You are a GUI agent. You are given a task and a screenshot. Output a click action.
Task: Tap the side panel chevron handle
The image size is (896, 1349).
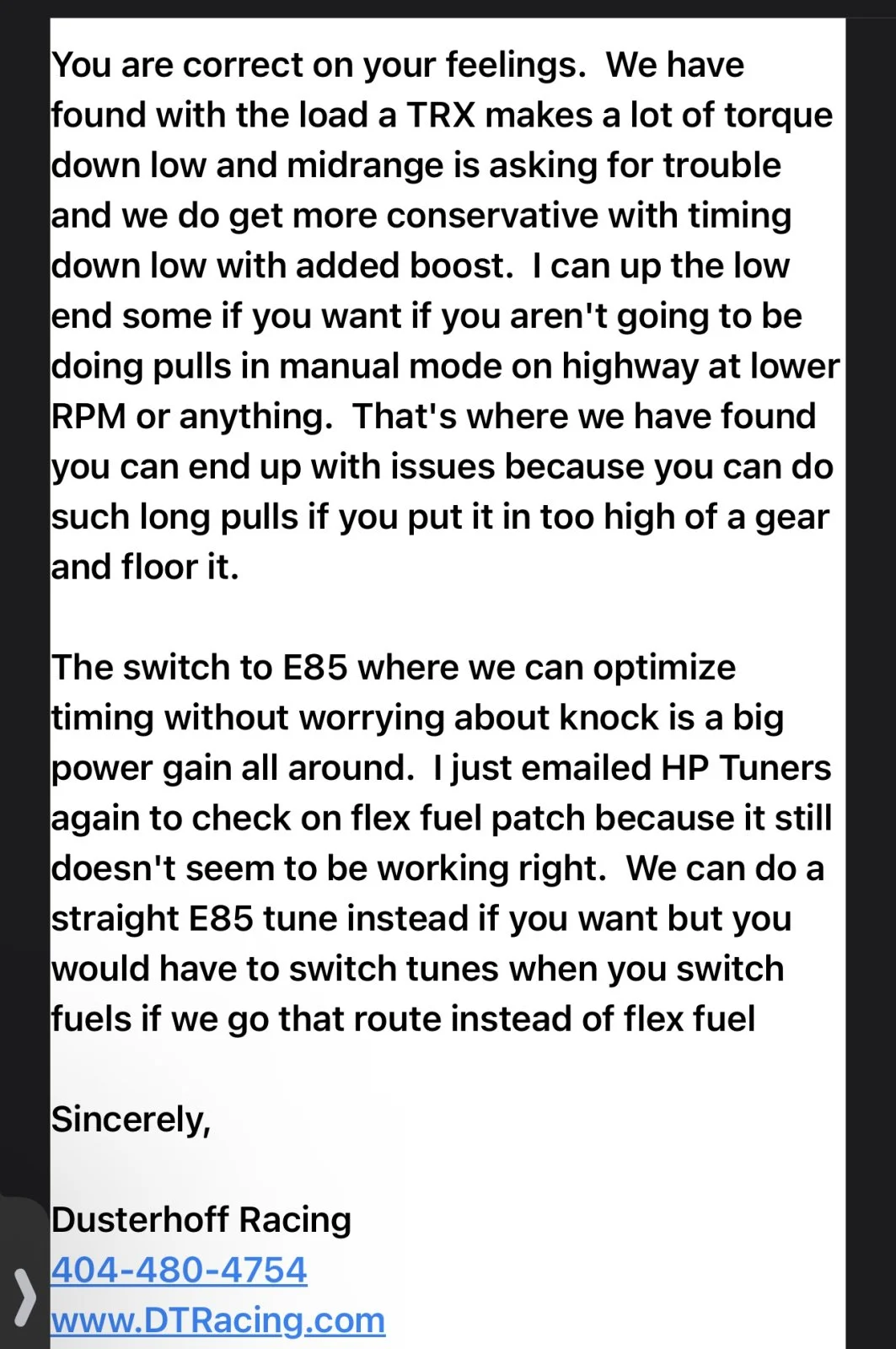(24, 1295)
